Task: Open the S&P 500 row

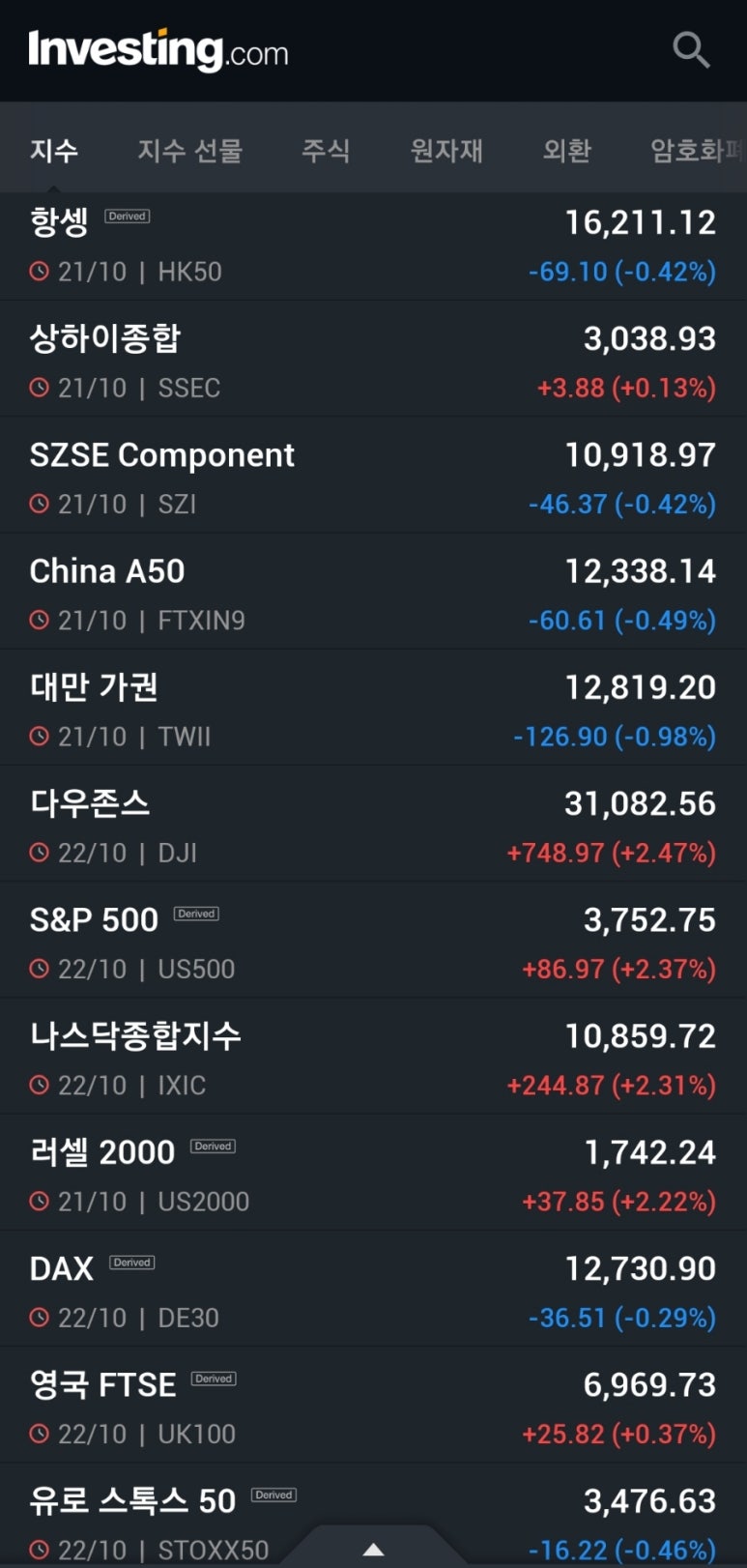Action: pyautogui.click(x=373, y=940)
